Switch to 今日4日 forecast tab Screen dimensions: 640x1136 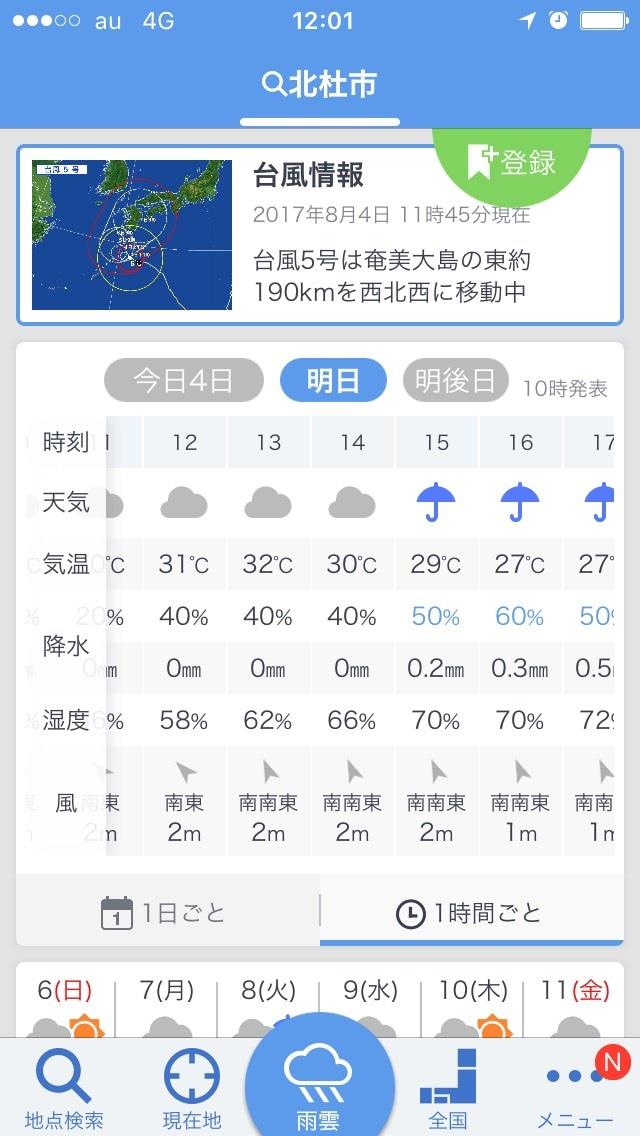click(183, 380)
